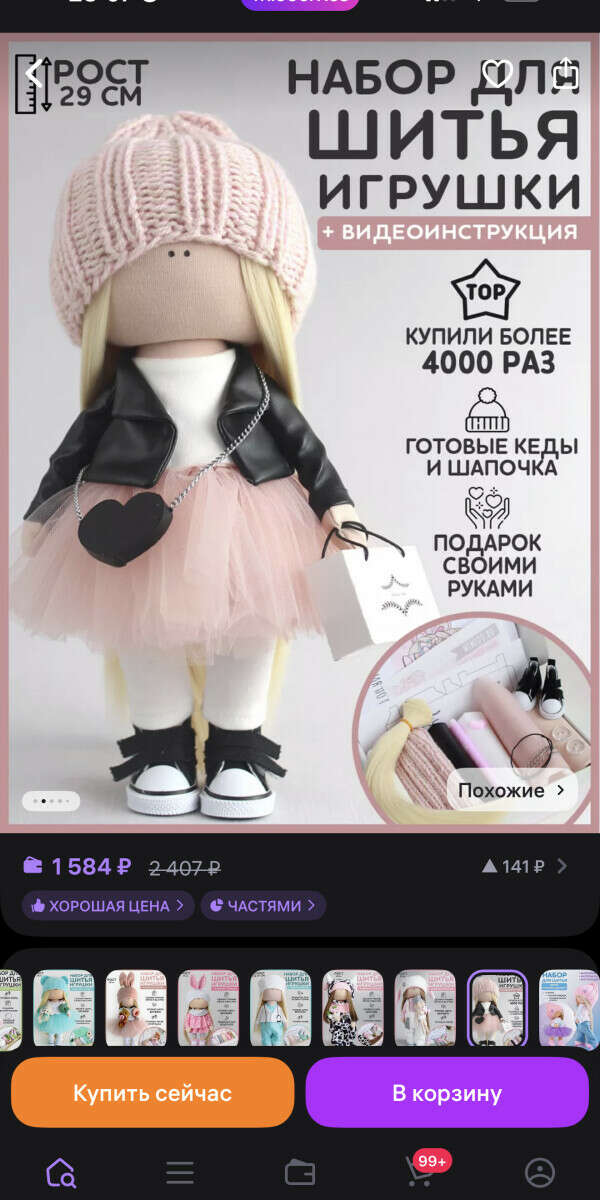Open the Частями installment chip
The width and height of the screenshot is (600, 1200).
263,906
